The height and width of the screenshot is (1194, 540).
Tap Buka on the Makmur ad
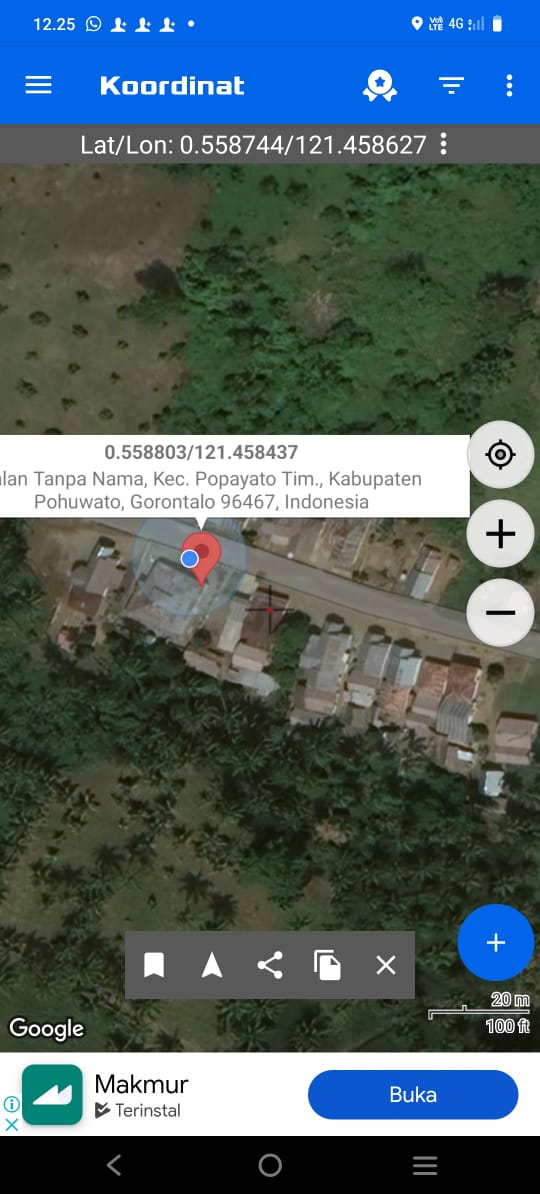[413, 1095]
